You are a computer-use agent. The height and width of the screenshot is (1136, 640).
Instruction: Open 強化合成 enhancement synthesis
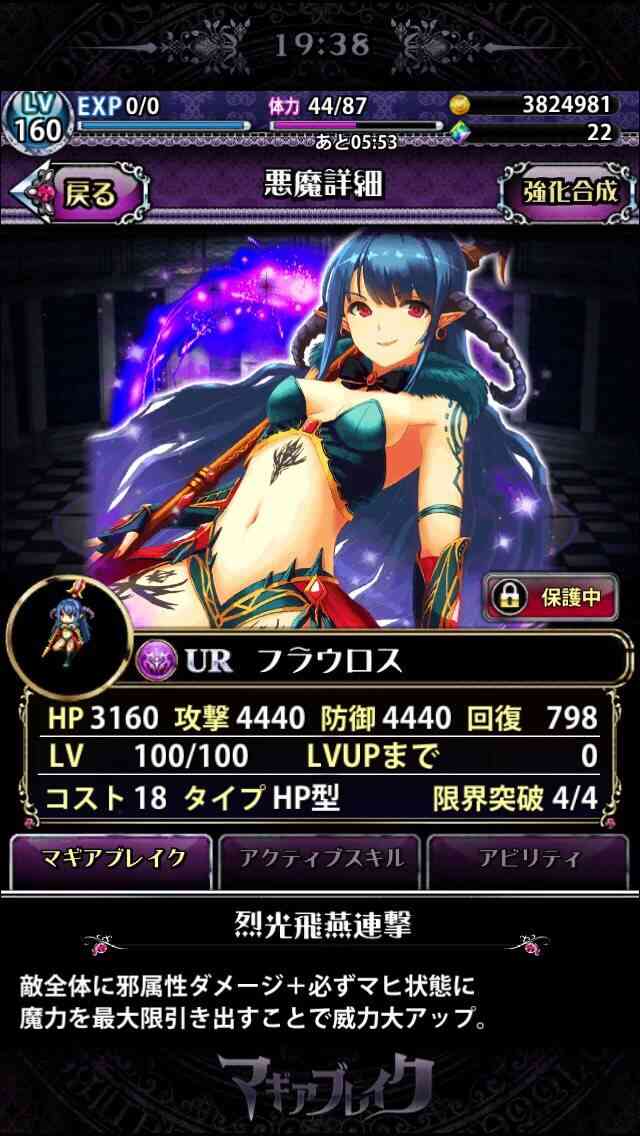point(571,192)
